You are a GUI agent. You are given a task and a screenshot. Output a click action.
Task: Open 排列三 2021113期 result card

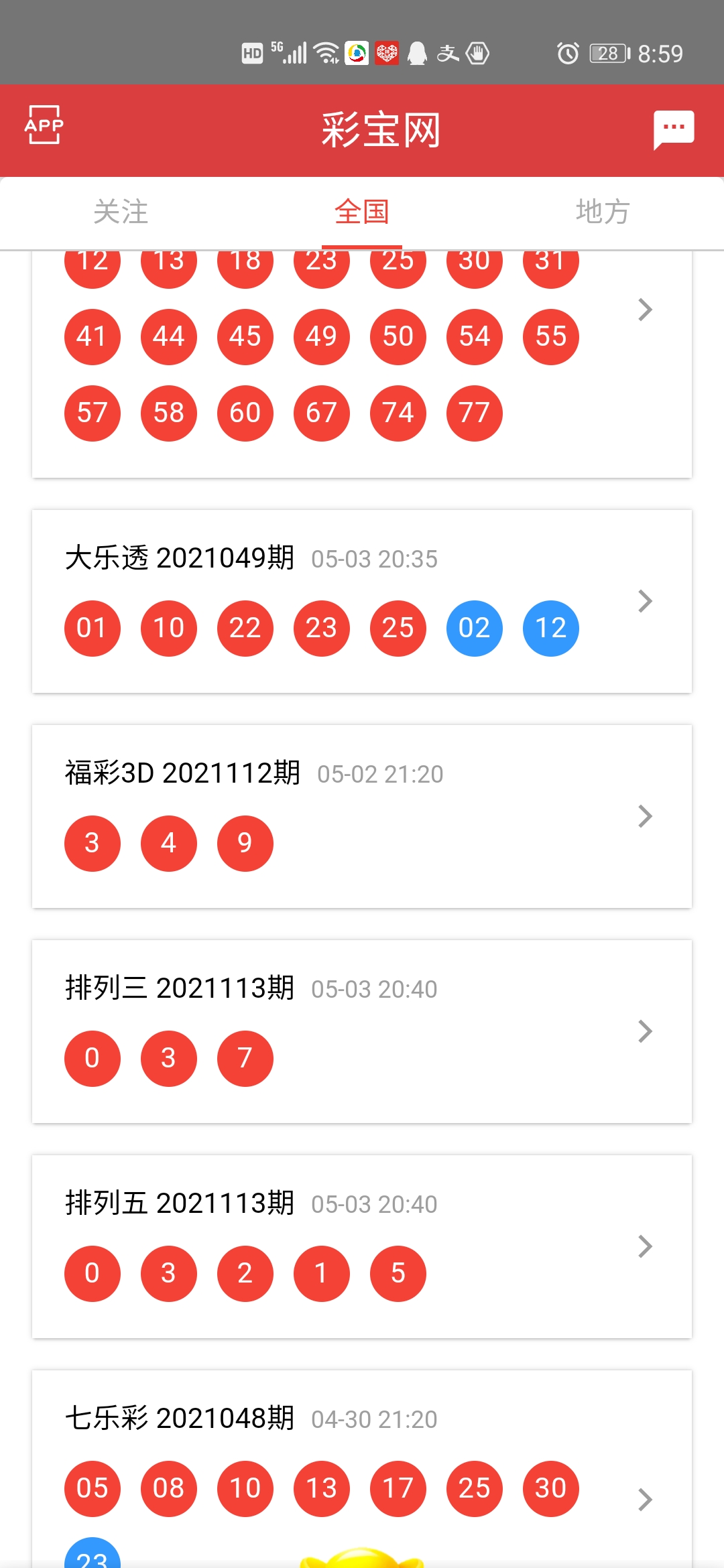point(362,1031)
